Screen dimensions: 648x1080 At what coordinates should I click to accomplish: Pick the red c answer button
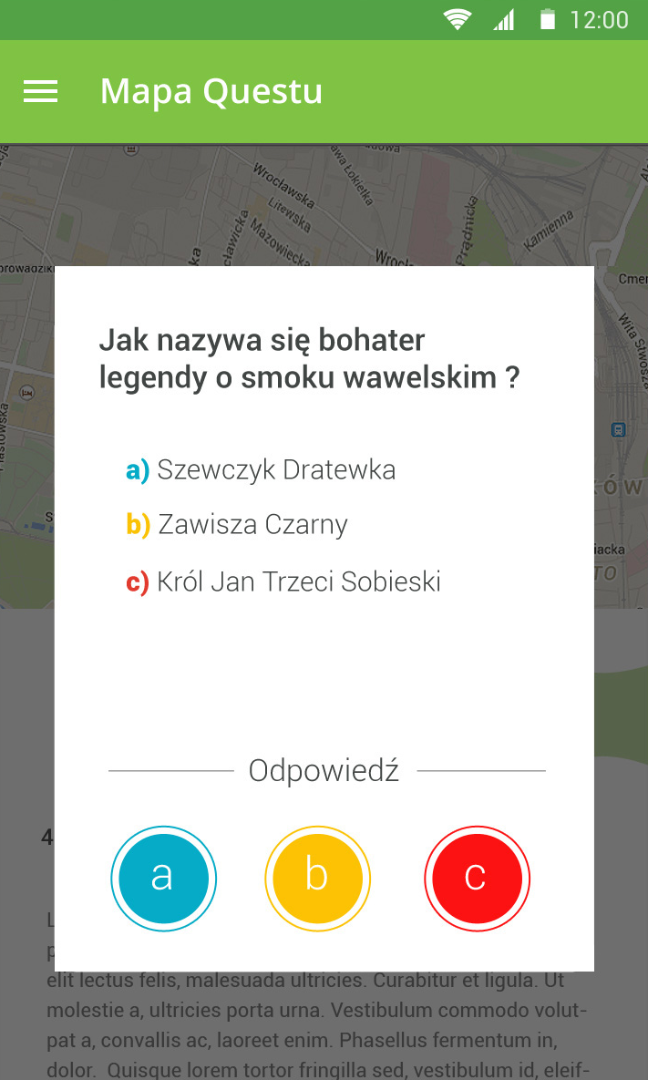(476, 878)
